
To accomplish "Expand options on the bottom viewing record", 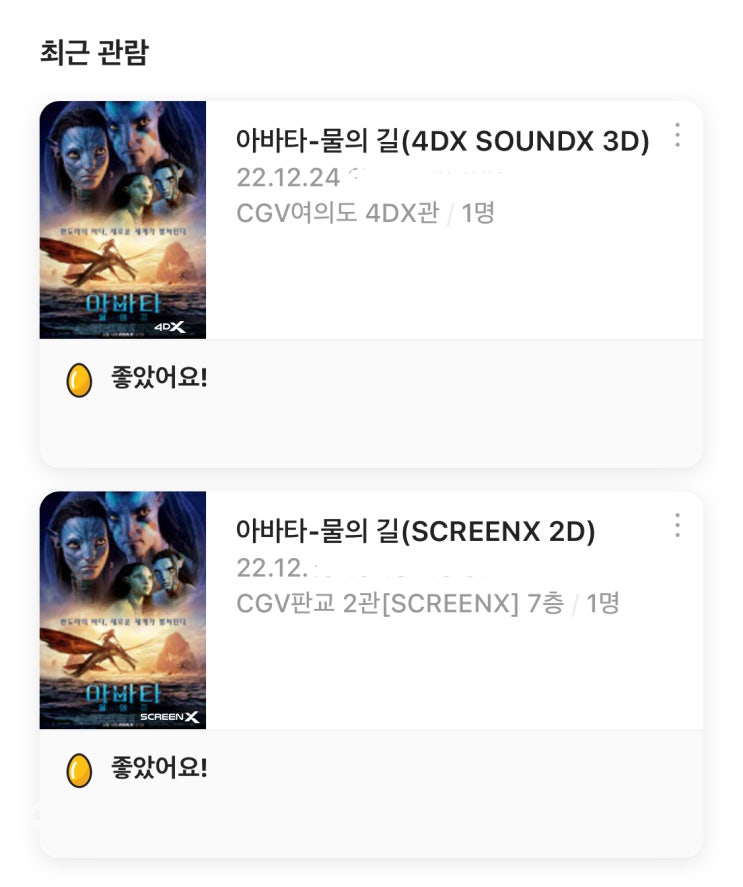I will point(677,526).
